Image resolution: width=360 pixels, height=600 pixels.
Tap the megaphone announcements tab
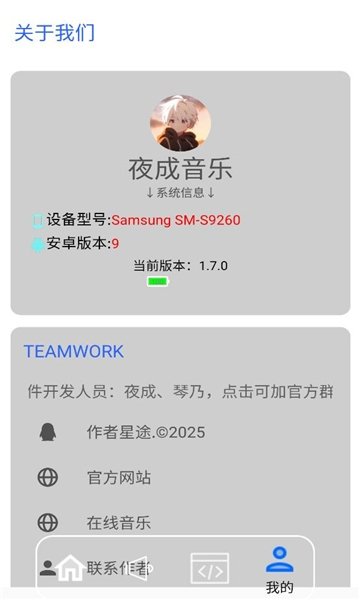140,568
